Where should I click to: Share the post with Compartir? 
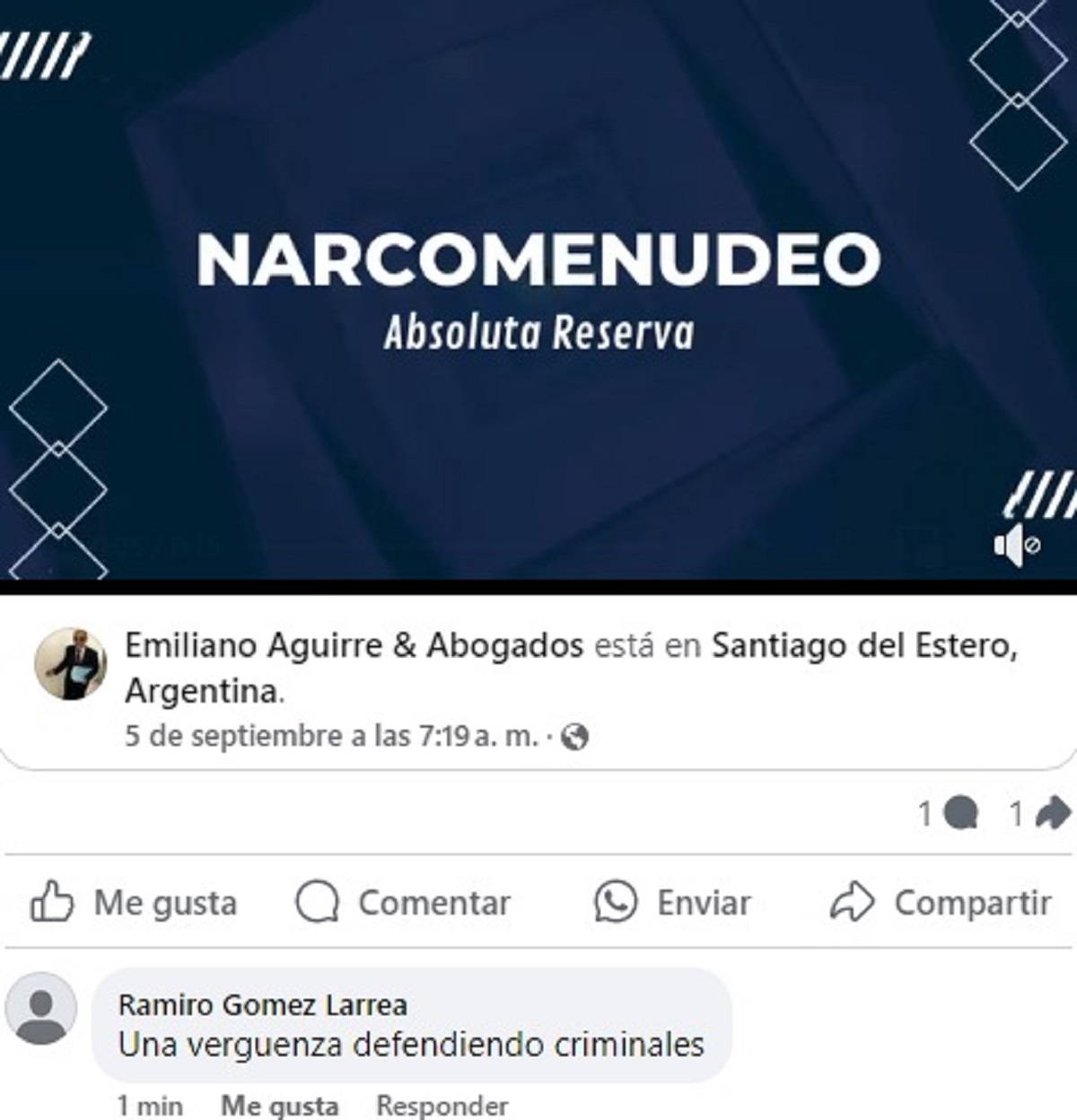[x=941, y=902]
